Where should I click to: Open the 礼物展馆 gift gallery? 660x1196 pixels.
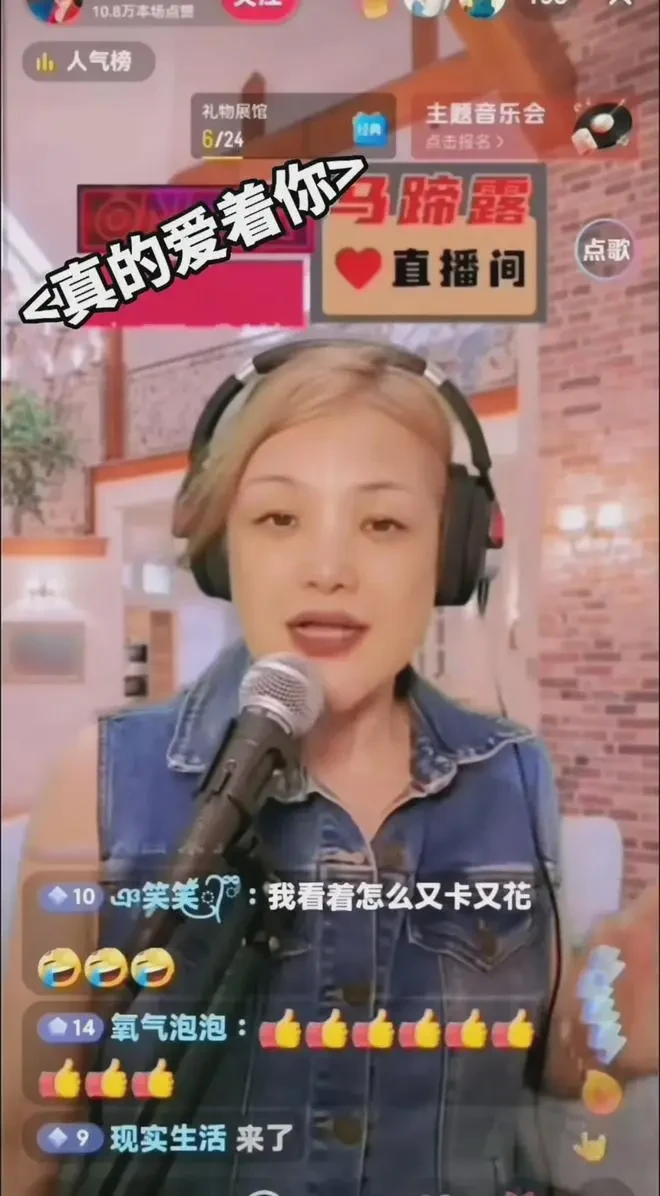[293, 125]
